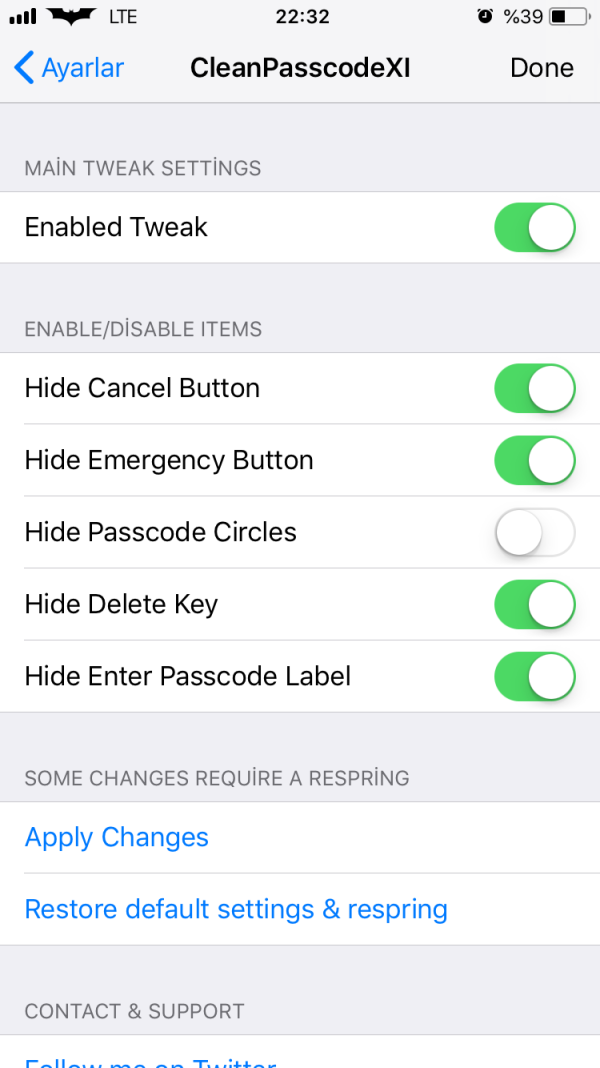Screen dimensions: 600x1068
Task: Turn off Hide Cancel Button
Action: (534, 388)
